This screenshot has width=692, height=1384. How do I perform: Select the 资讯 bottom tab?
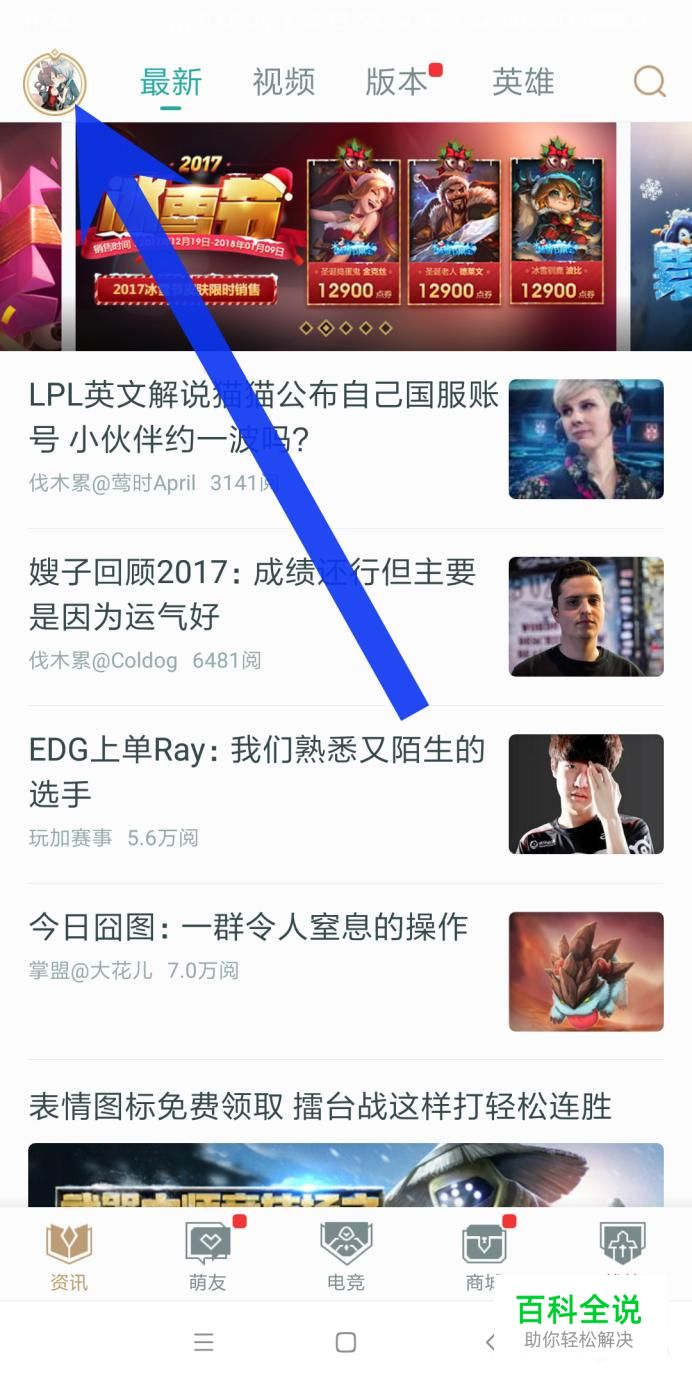tap(69, 1257)
